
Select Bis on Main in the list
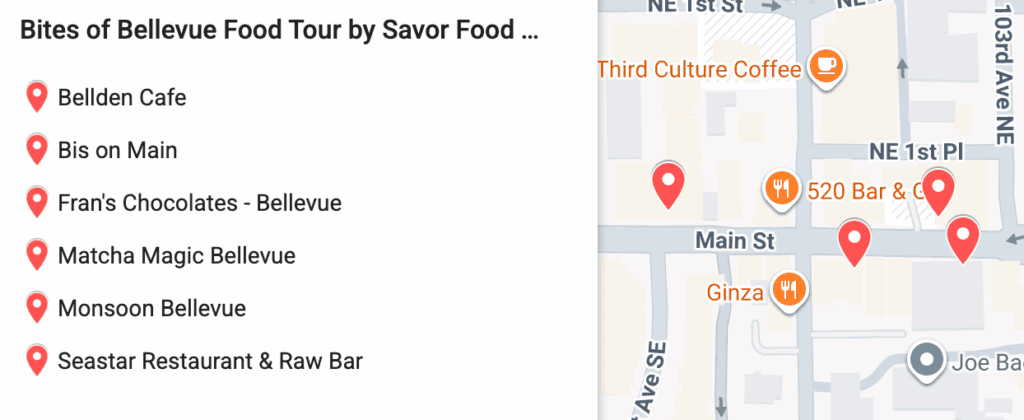tap(117, 151)
